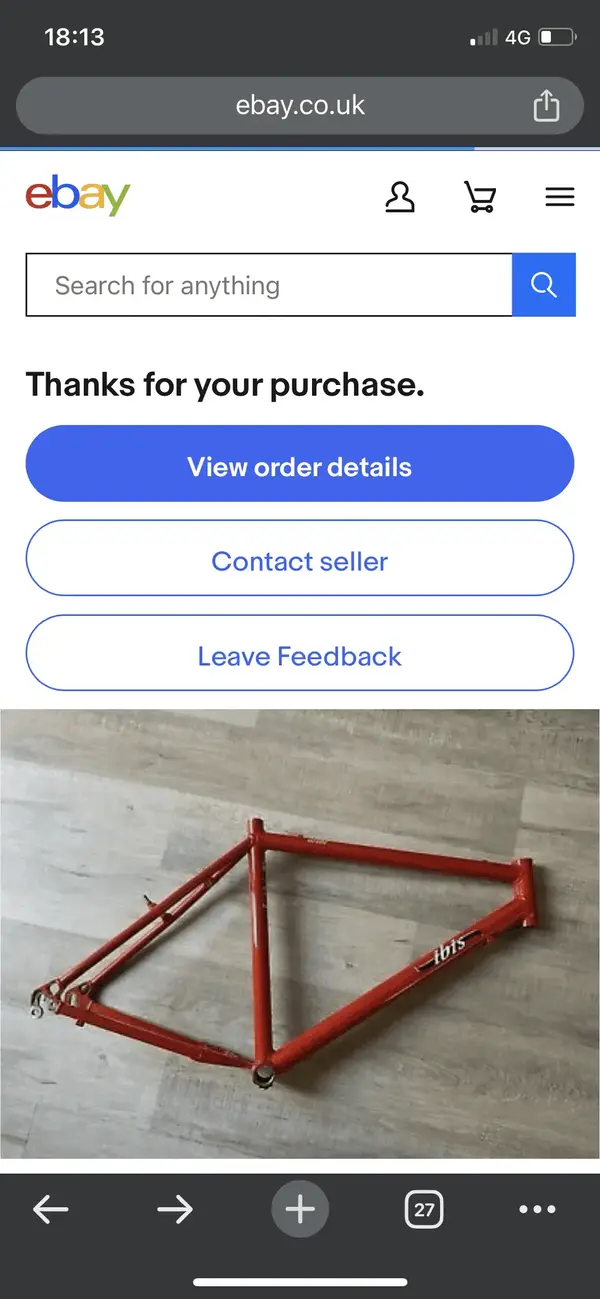600x1299 pixels.
Task: Share this page from the address bar
Action: (546, 105)
